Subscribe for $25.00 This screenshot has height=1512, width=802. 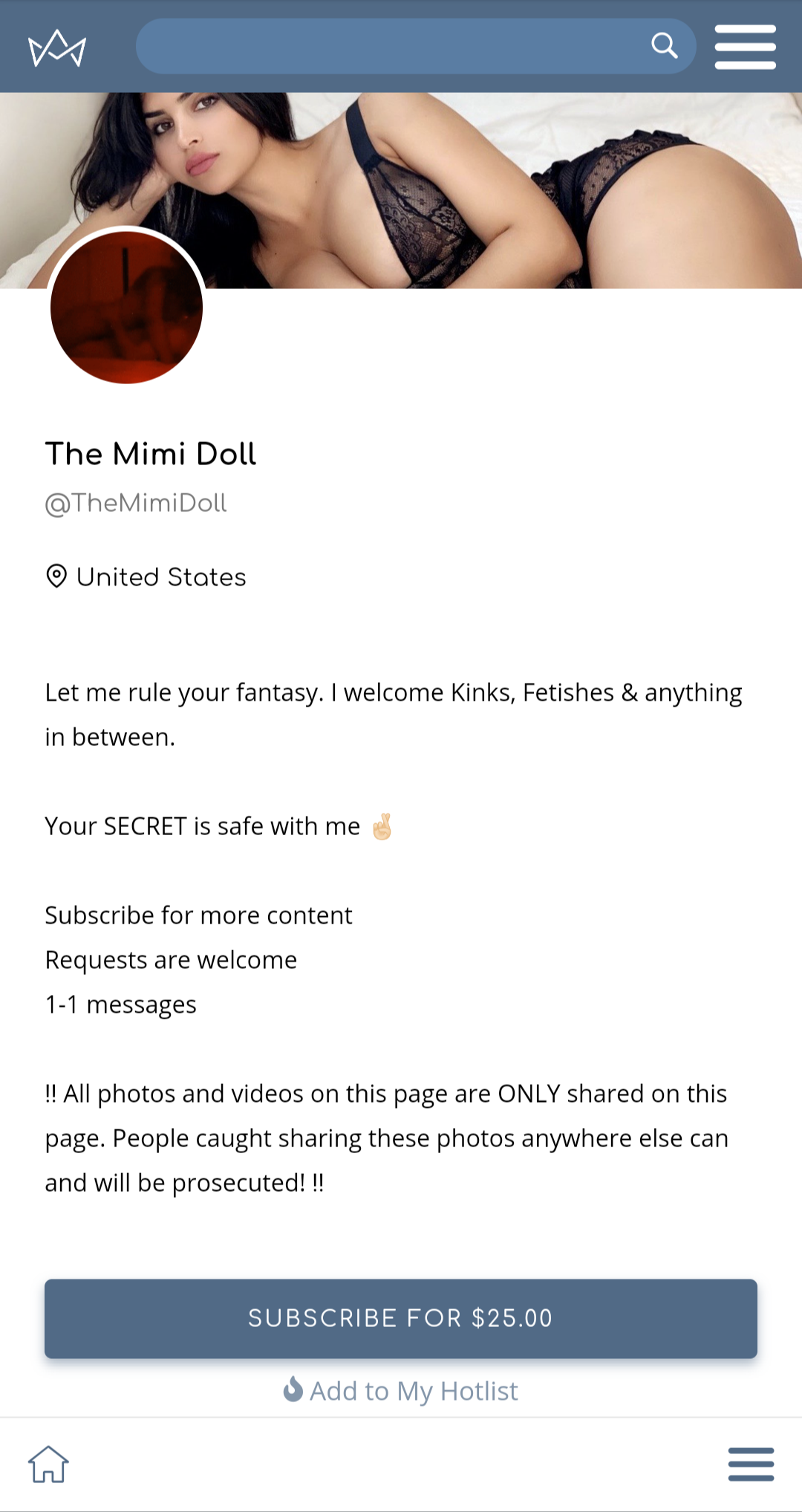[x=401, y=1318]
